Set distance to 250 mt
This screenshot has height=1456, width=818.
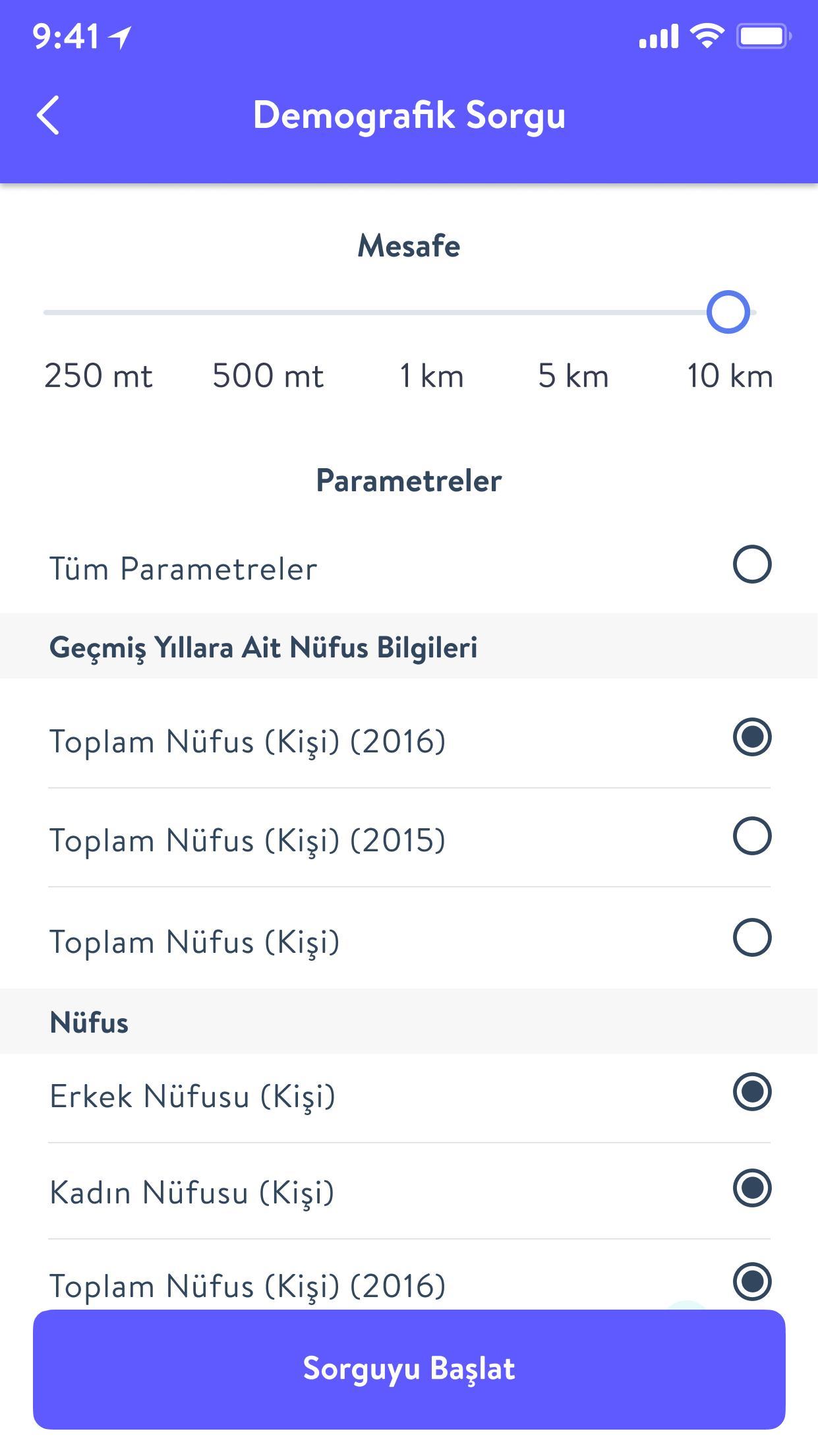(98, 376)
